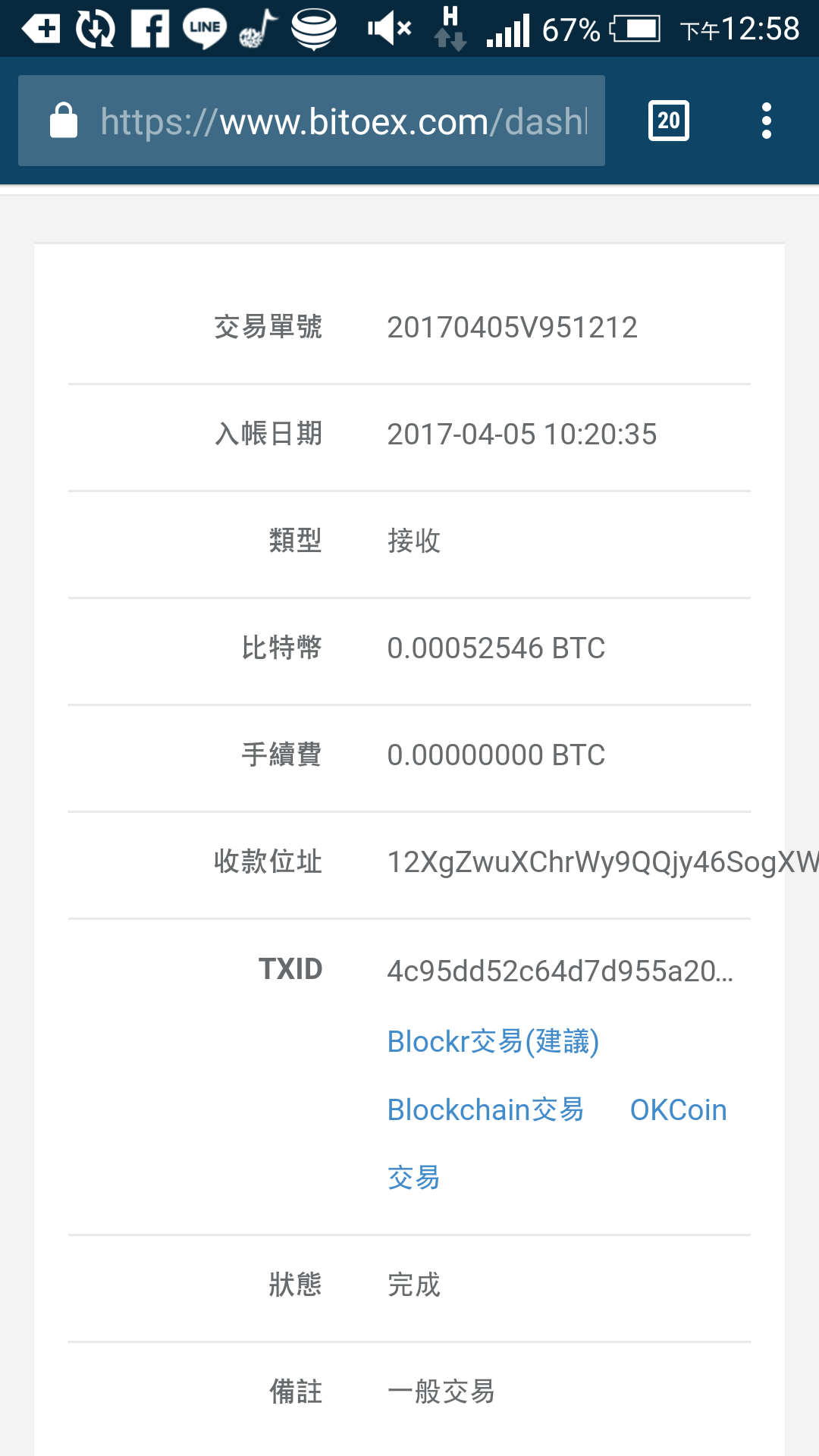The height and width of the screenshot is (1456, 819).
Task: Open the Blockchain交易 link
Action: (x=486, y=1110)
